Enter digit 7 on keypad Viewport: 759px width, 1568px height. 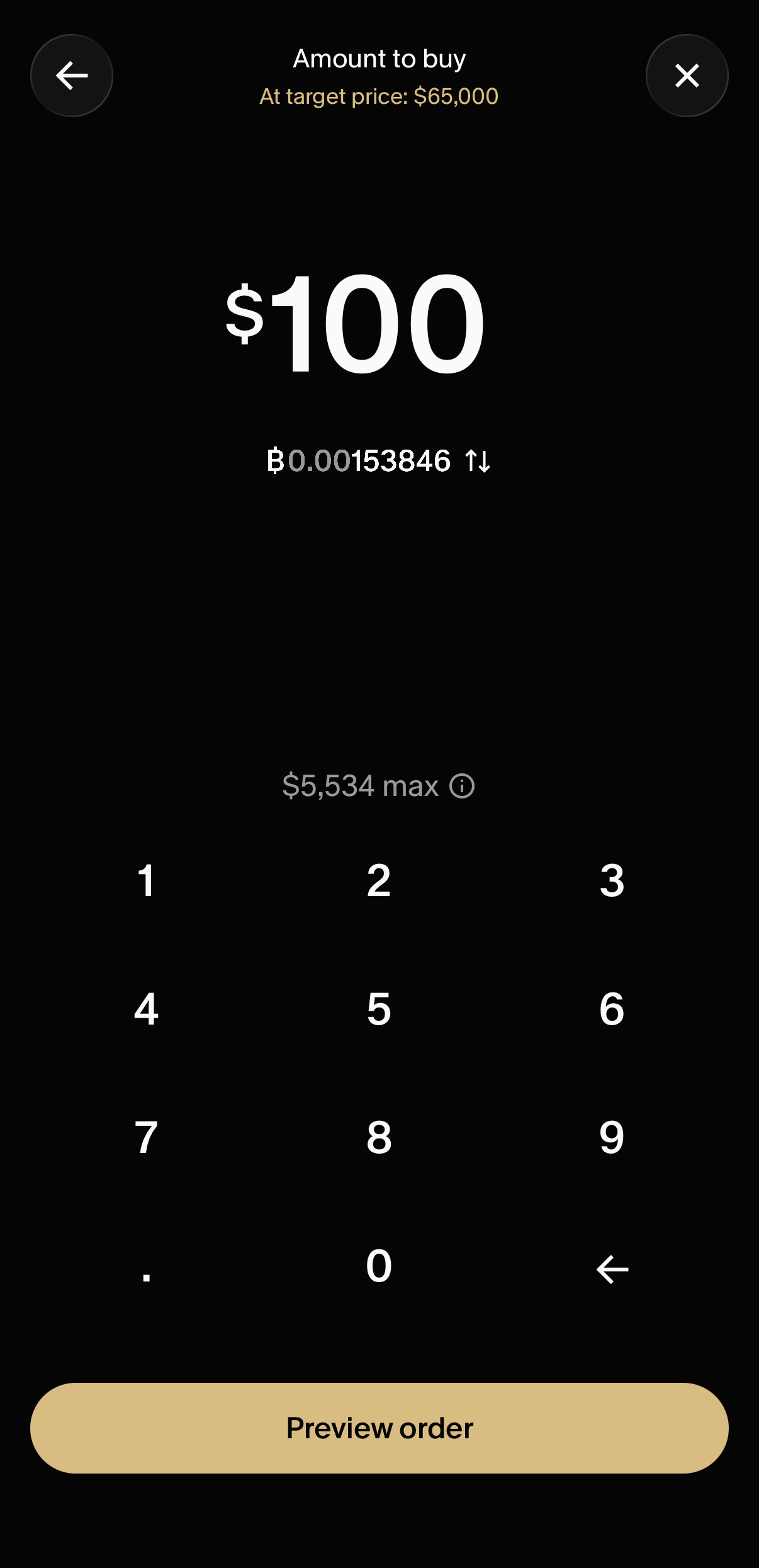146,1137
